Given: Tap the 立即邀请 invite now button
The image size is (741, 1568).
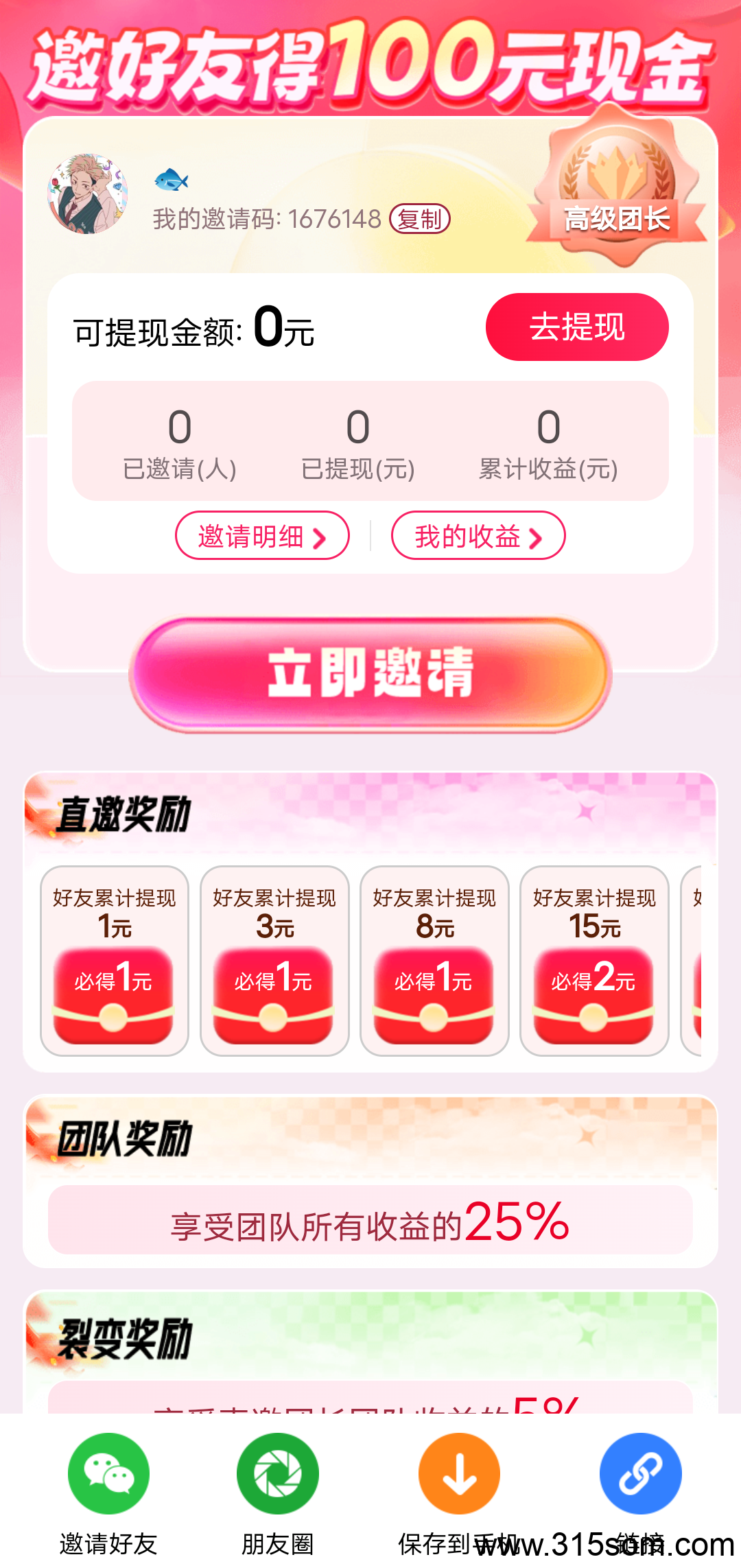Looking at the screenshot, I should tap(370, 673).
